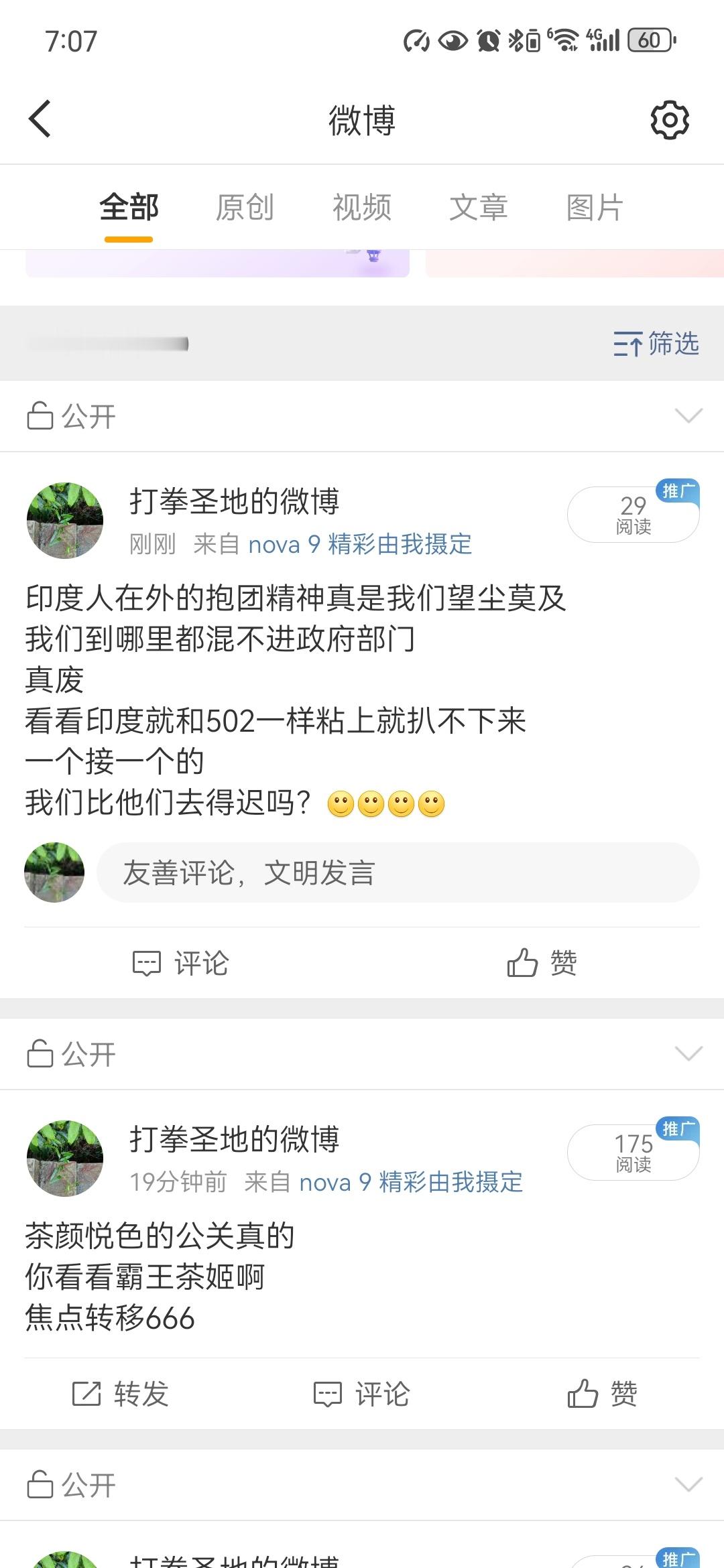Switch to the 视频 tab
Viewport: 724px width, 1568px height.
pos(361,207)
